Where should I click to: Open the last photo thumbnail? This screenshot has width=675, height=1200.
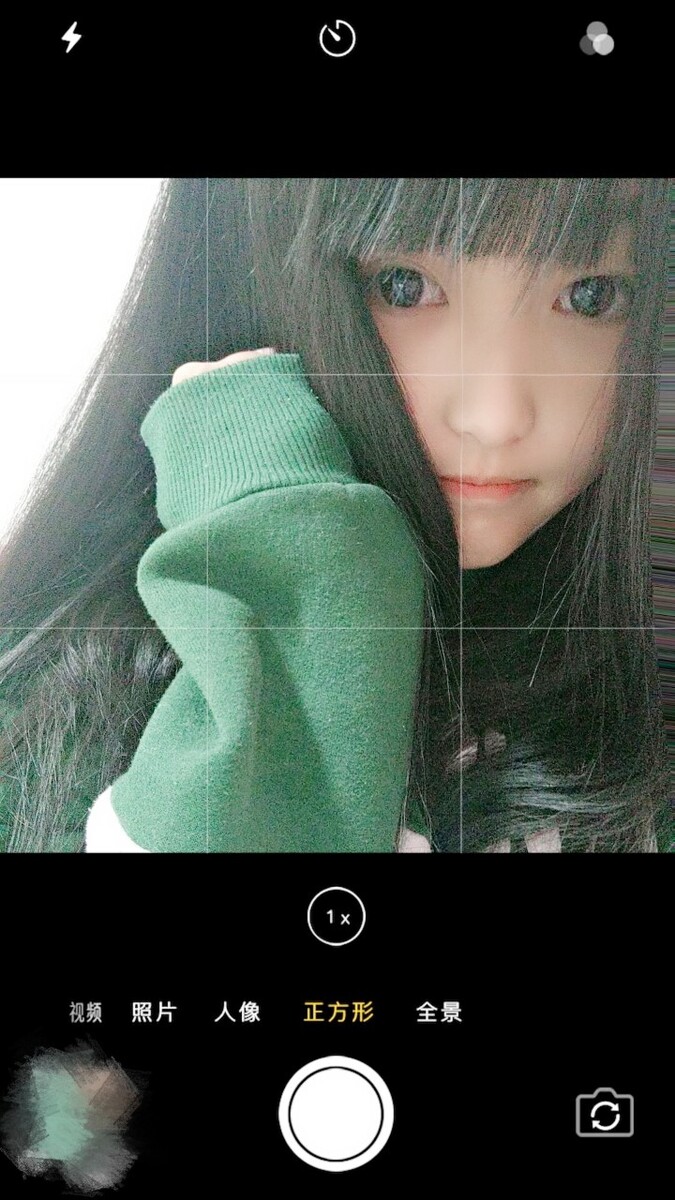click(75, 1113)
